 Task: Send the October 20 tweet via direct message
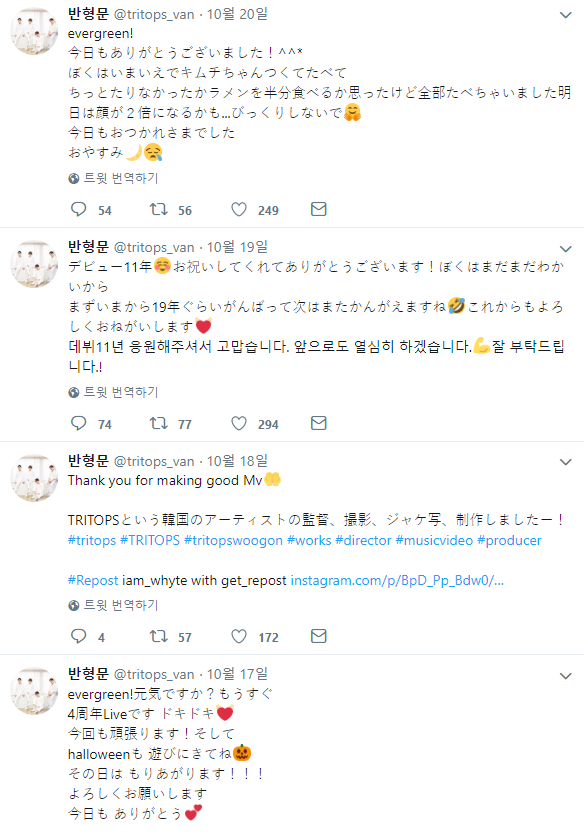[x=318, y=209]
